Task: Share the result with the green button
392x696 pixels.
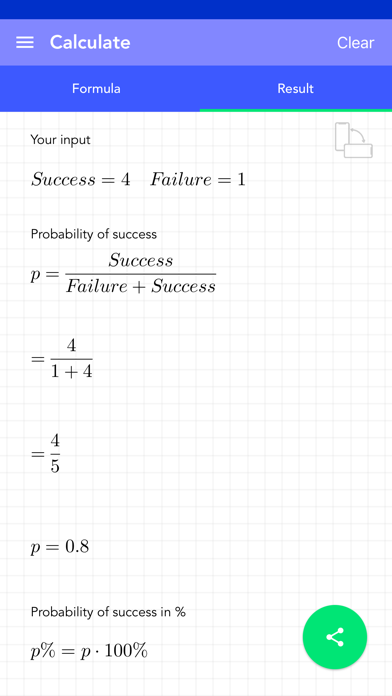Action: point(335,637)
